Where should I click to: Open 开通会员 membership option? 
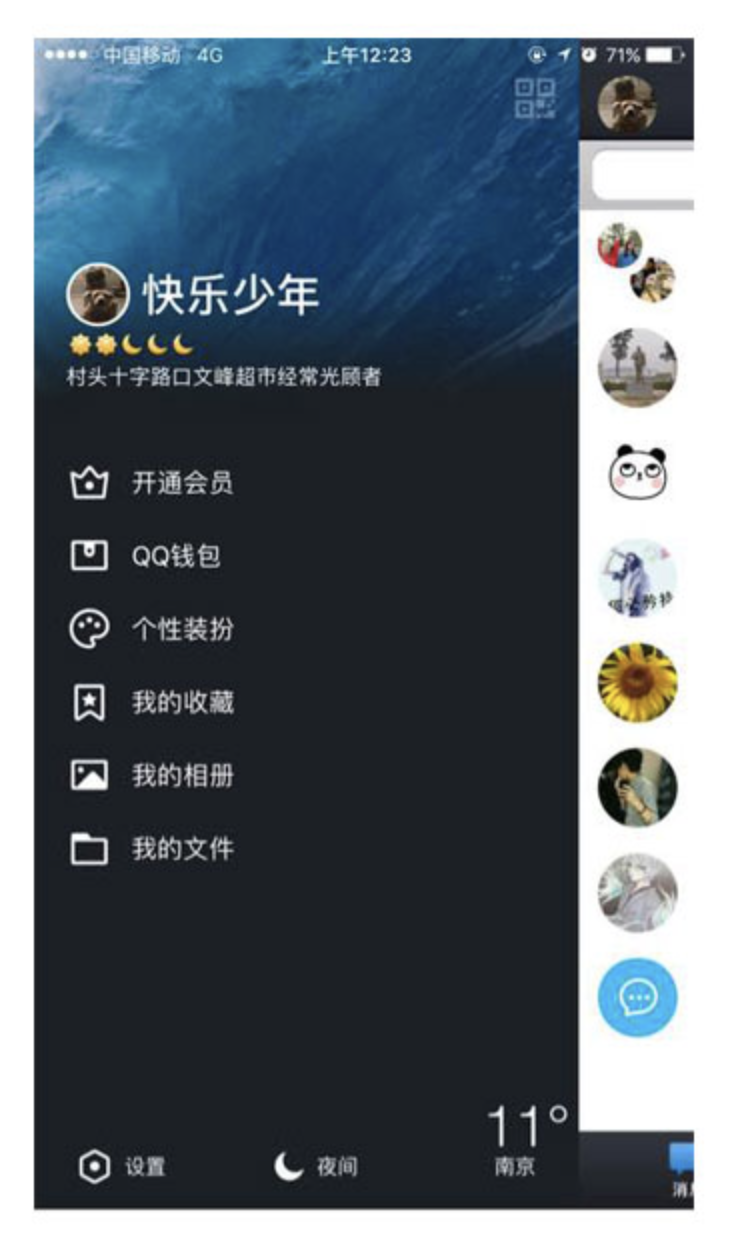point(182,484)
